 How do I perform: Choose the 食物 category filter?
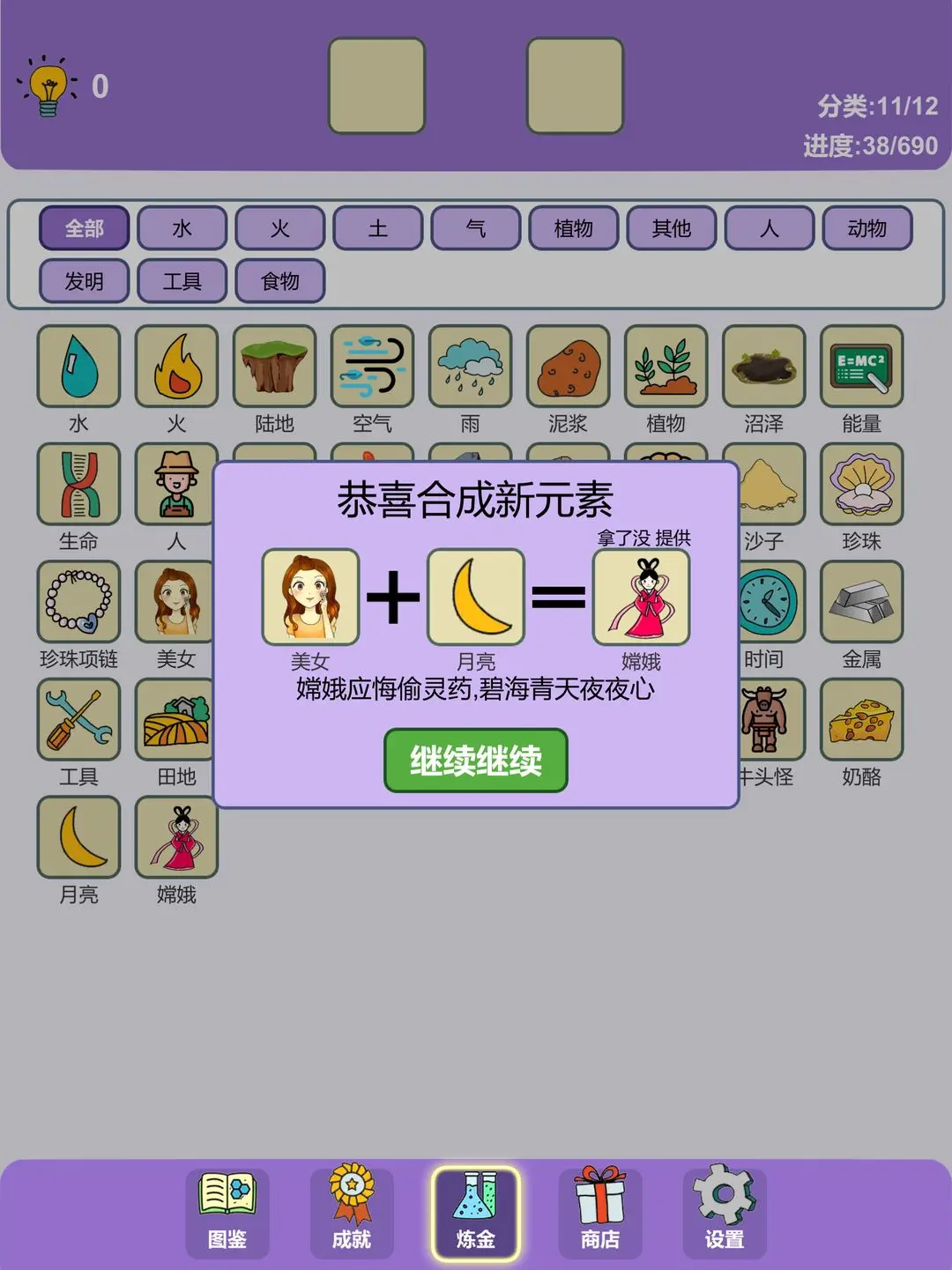[x=280, y=281]
